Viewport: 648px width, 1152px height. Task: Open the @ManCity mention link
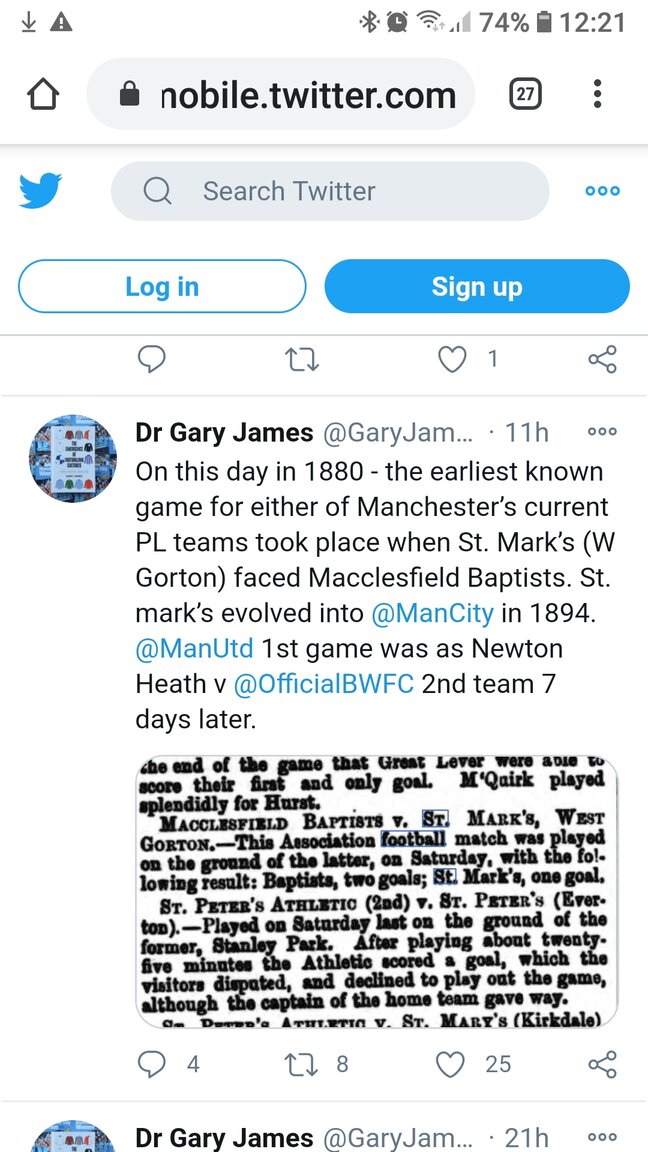click(x=432, y=613)
